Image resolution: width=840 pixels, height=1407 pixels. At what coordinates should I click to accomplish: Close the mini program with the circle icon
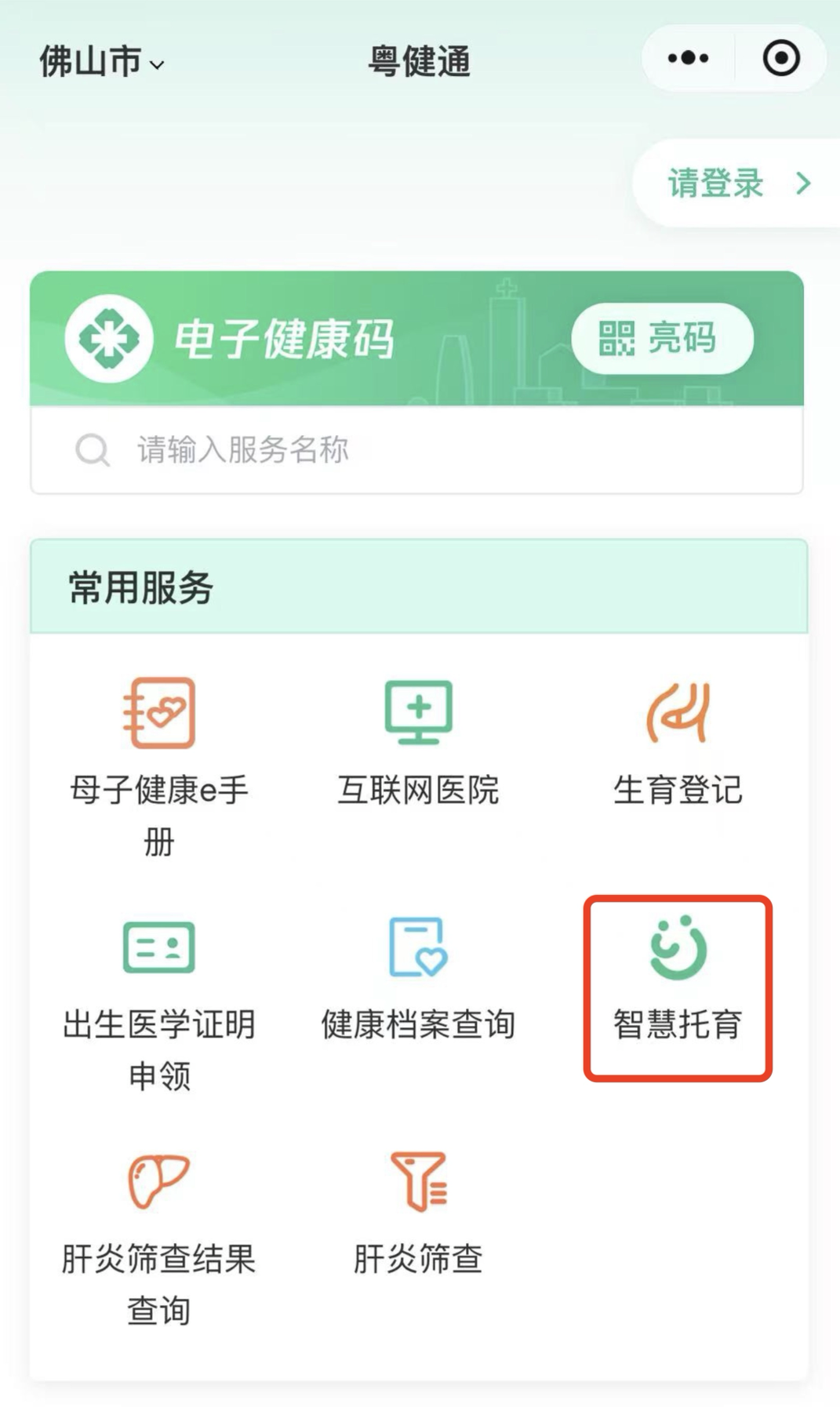781,58
